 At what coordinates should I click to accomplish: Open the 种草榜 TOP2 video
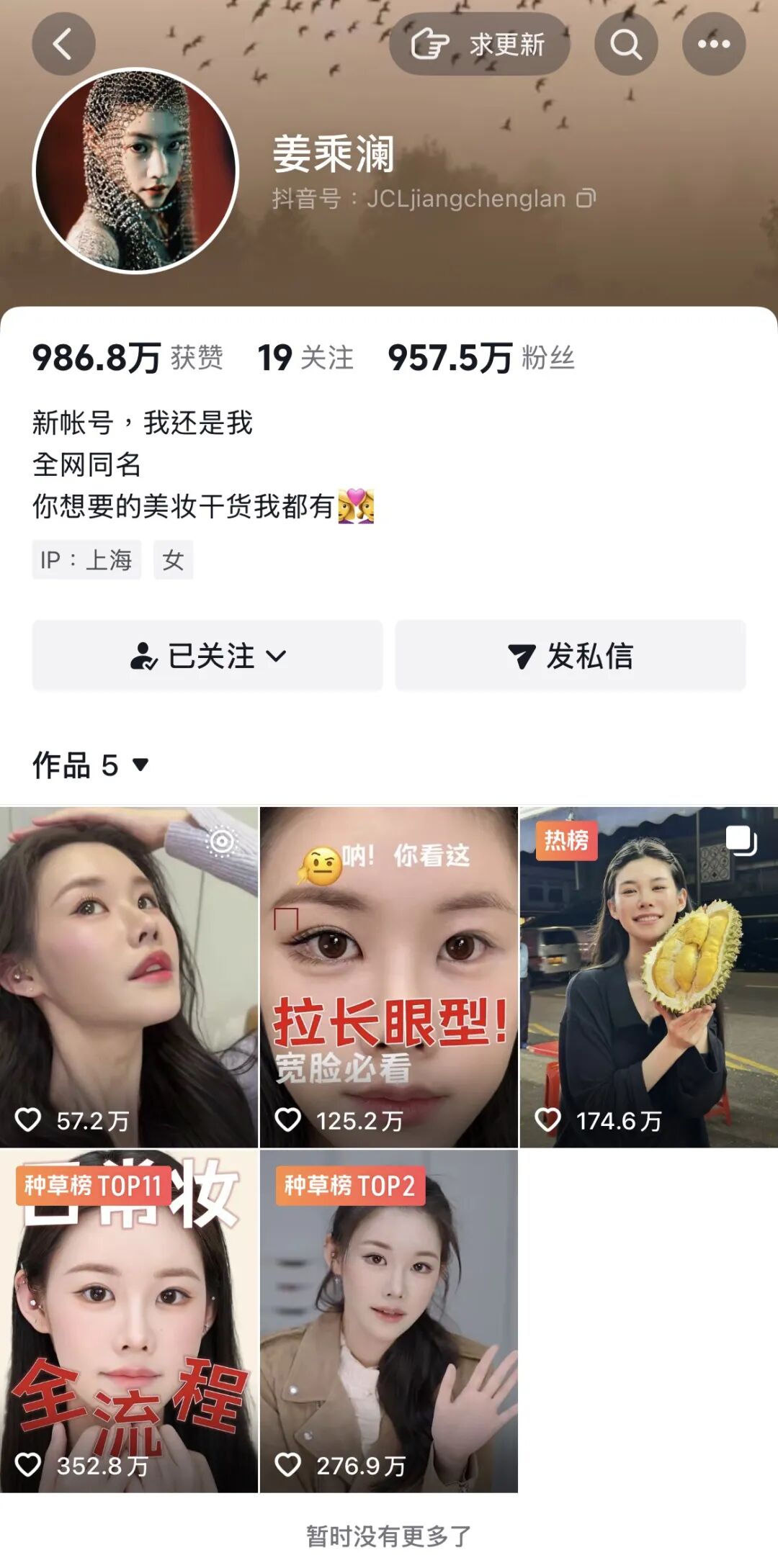point(389,1321)
